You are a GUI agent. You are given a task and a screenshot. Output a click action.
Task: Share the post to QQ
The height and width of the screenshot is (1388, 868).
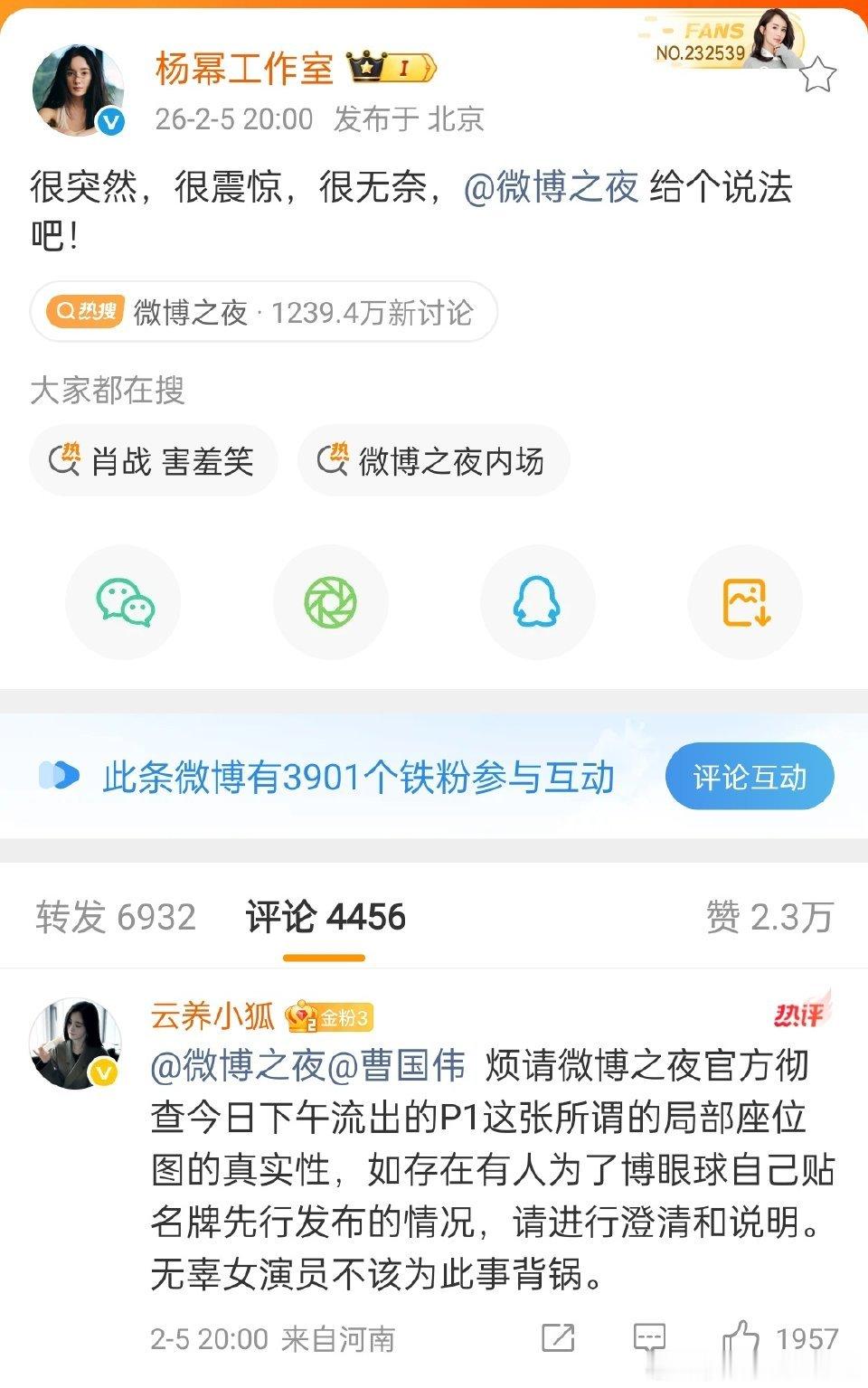coord(537,601)
